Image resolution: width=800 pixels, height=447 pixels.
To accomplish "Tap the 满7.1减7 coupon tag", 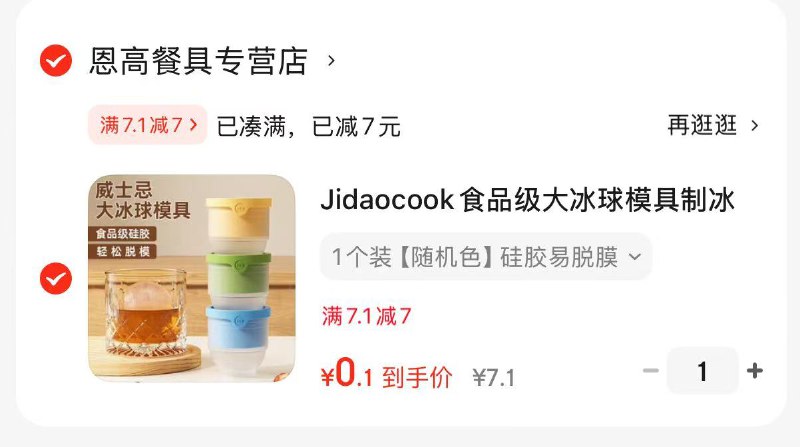I will [147, 126].
